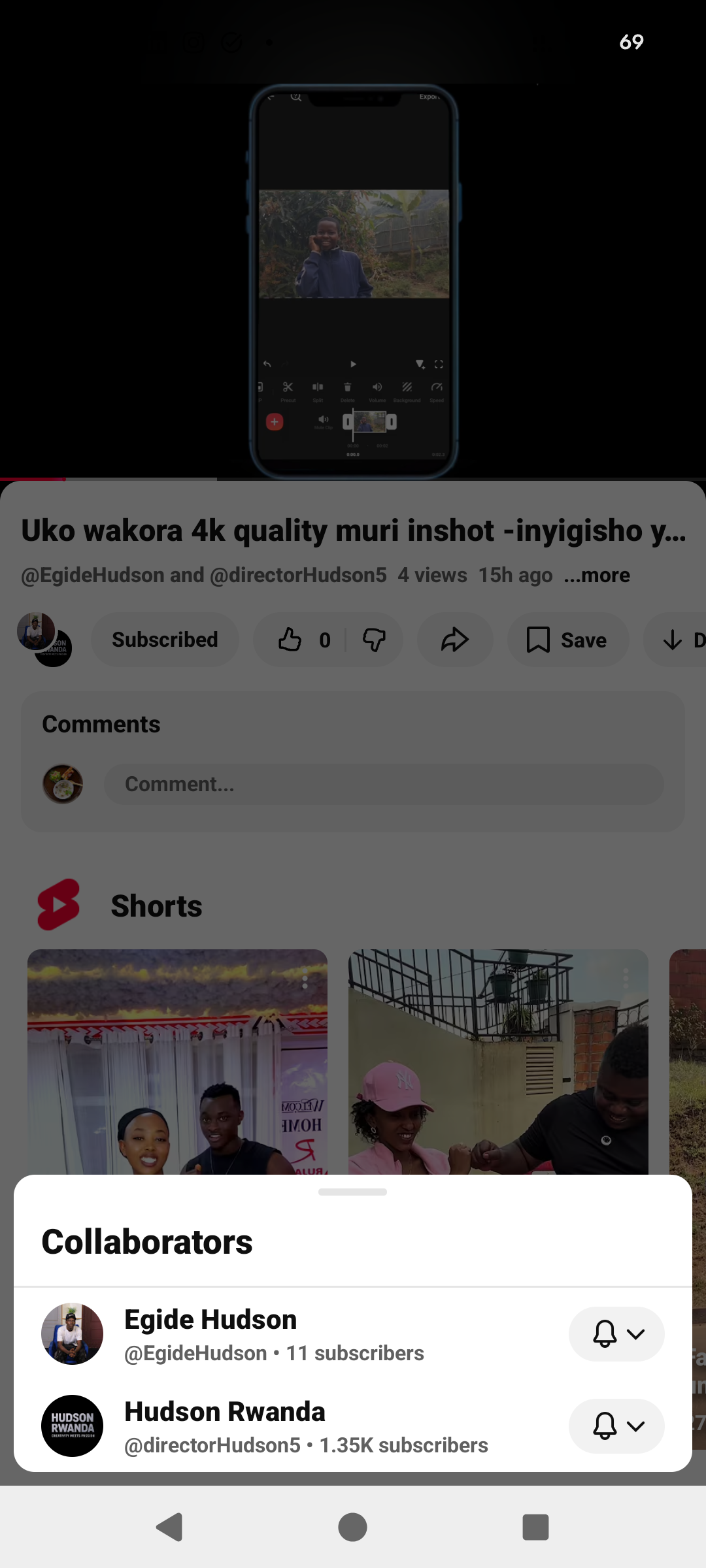Tap the sheet's drag handle above Collaborators
The width and height of the screenshot is (706, 1568).
[x=352, y=1192]
